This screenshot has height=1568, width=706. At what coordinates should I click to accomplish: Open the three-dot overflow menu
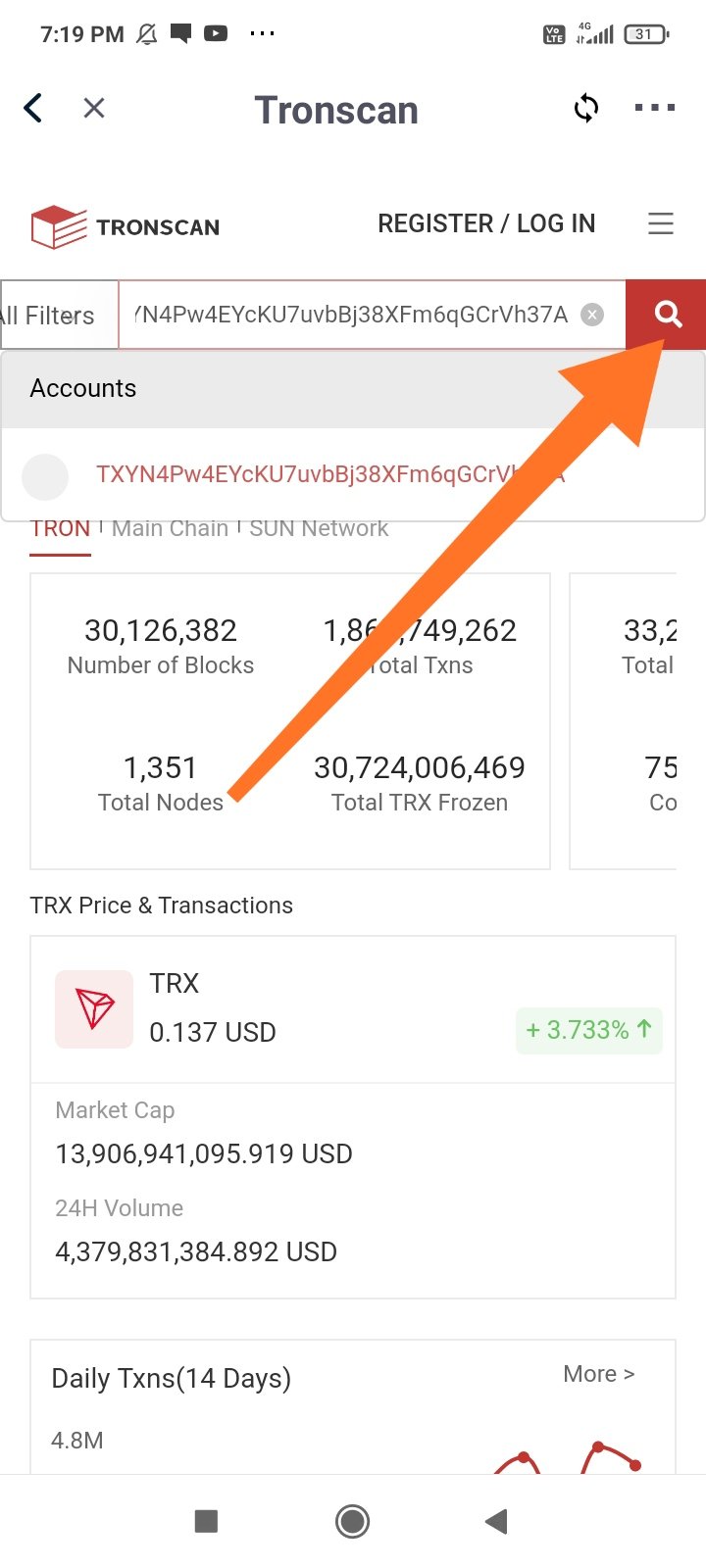pyautogui.click(x=655, y=108)
